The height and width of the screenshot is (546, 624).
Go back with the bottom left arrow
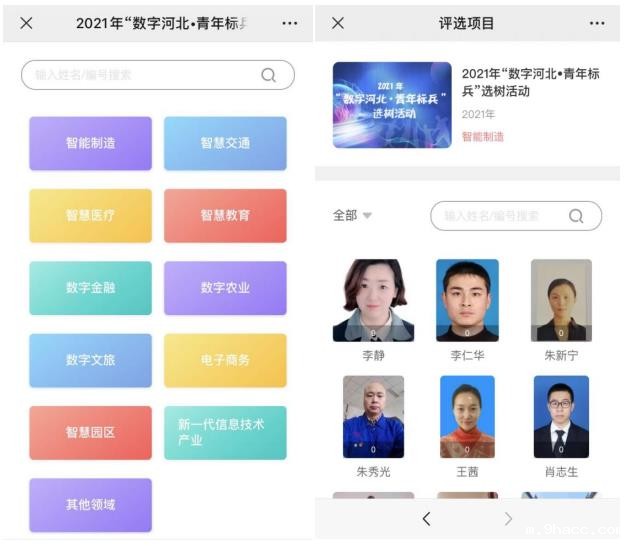pos(426,518)
